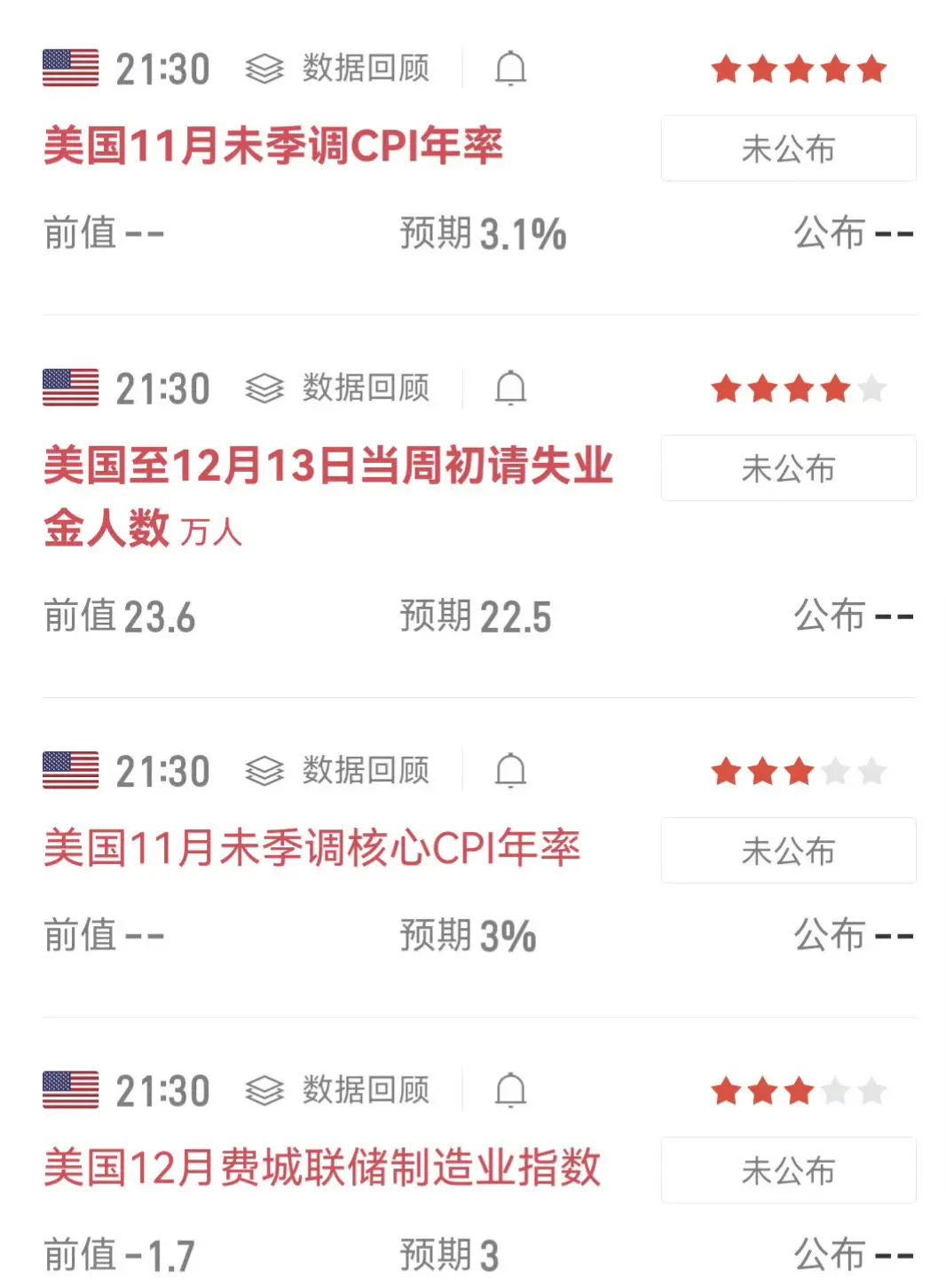Open 数据回顾 for 美国11月未季调核心CPI年率
The height and width of the screenshot is (1288, 946).
(338, 771)
